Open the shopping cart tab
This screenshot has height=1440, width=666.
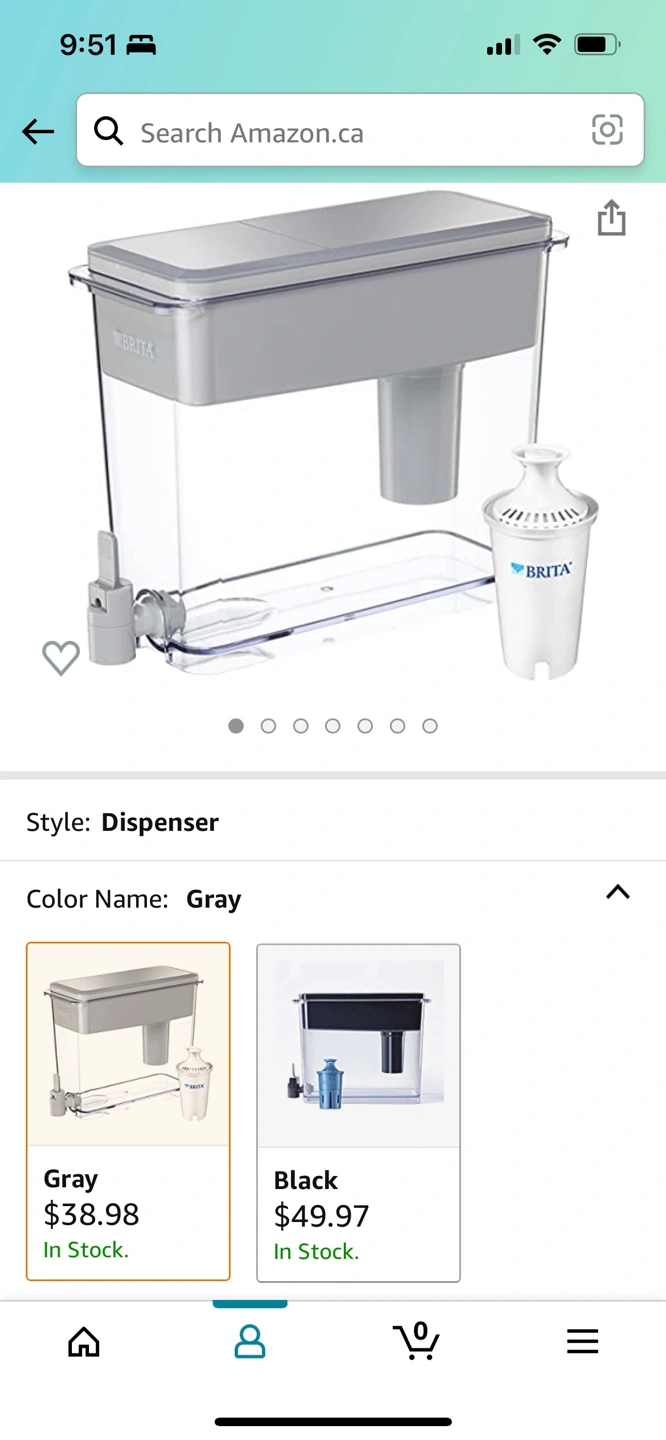(x=416, y=1342)
